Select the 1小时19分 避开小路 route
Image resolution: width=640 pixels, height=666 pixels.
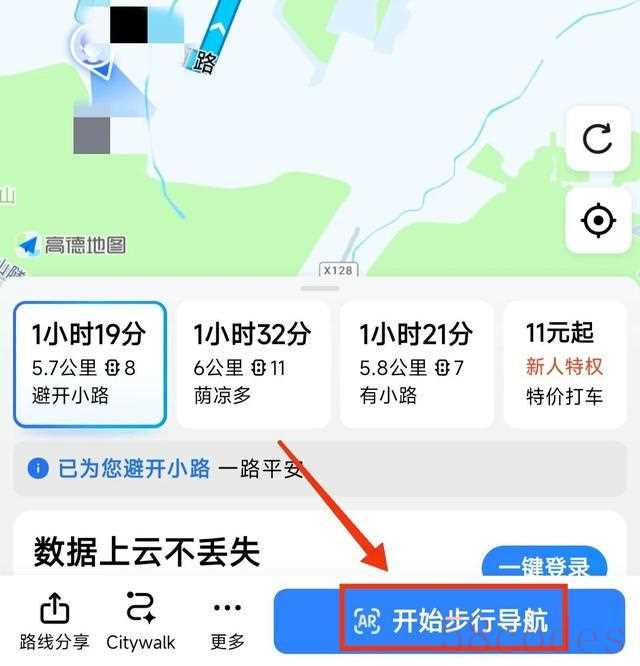pos(90,364)
